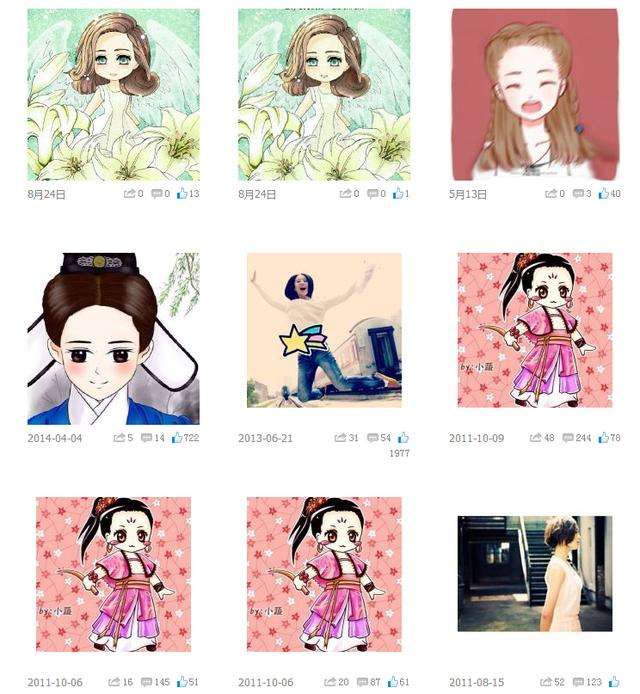Open the 2011-10-09 pink archer drawing

point(534,330)
